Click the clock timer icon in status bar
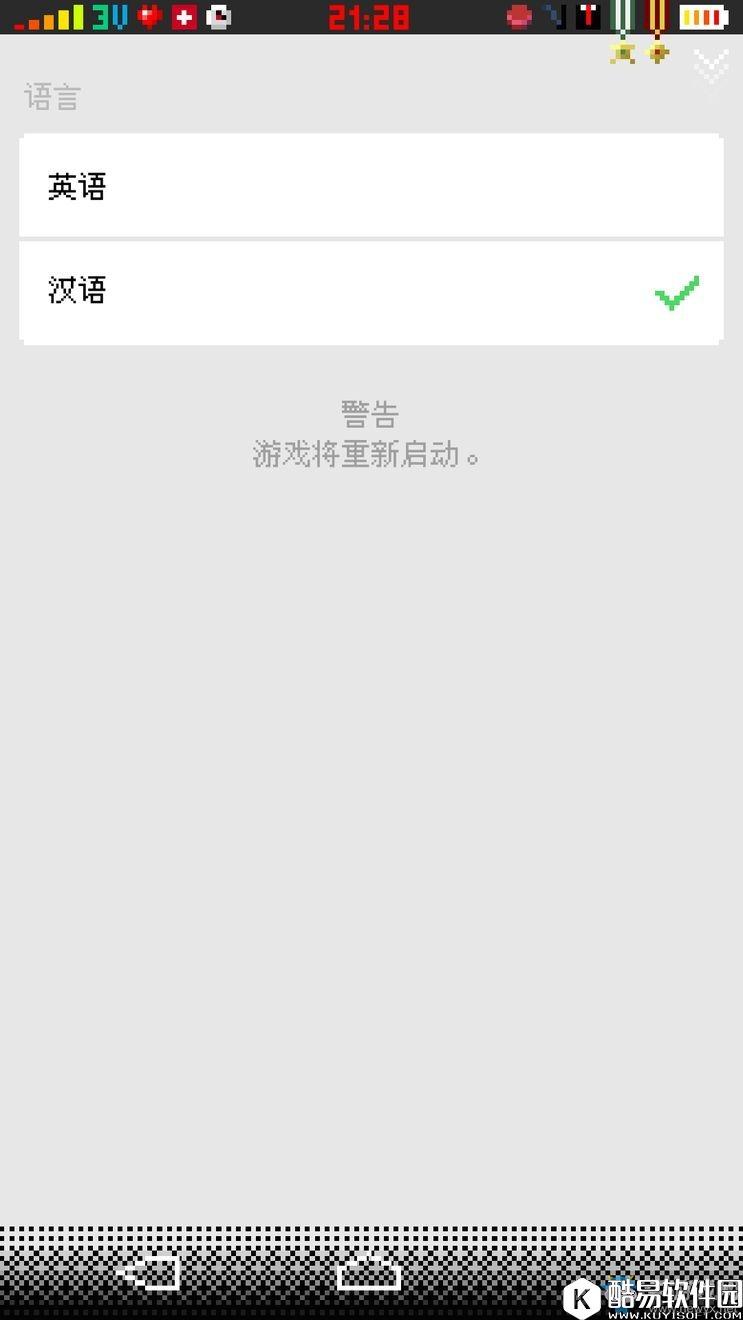The height and width of the screenshot is (1320, 743). (x=218, y=16)
